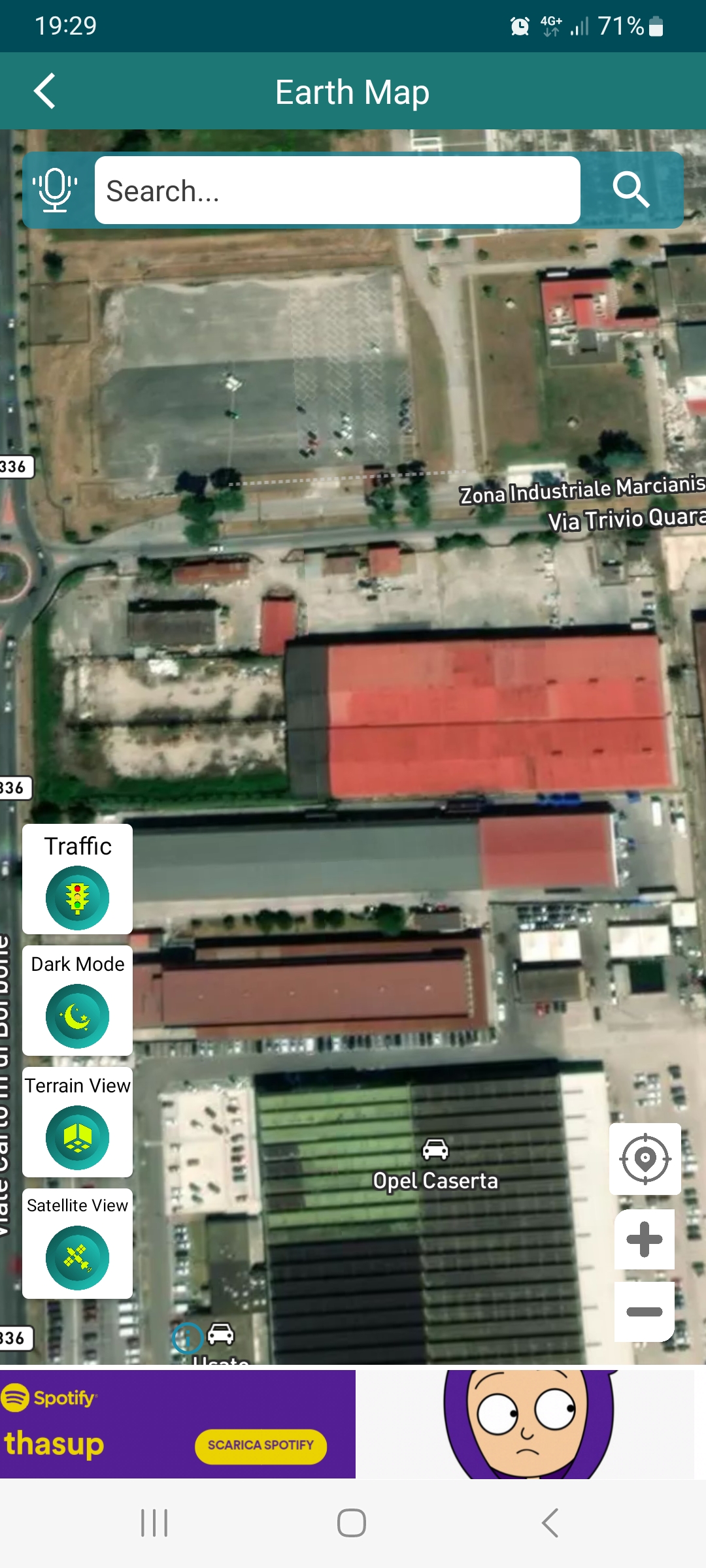Go back from Earth Map
The height and width of the screenshot is (1568, 706).
(x=44, y=91)
